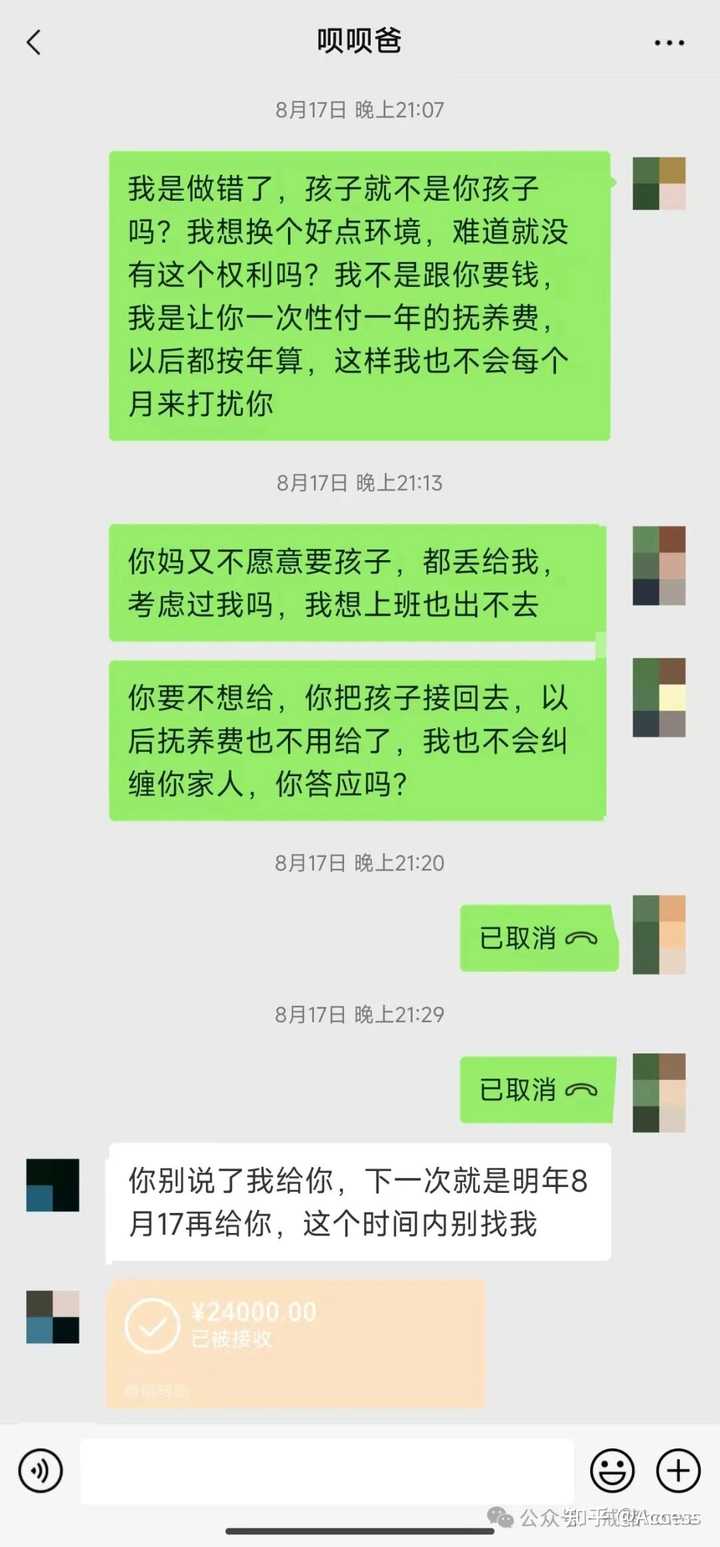Open the three-dot chat info menu
This screenshot has width=720, height=1547.
coord(669,43)
